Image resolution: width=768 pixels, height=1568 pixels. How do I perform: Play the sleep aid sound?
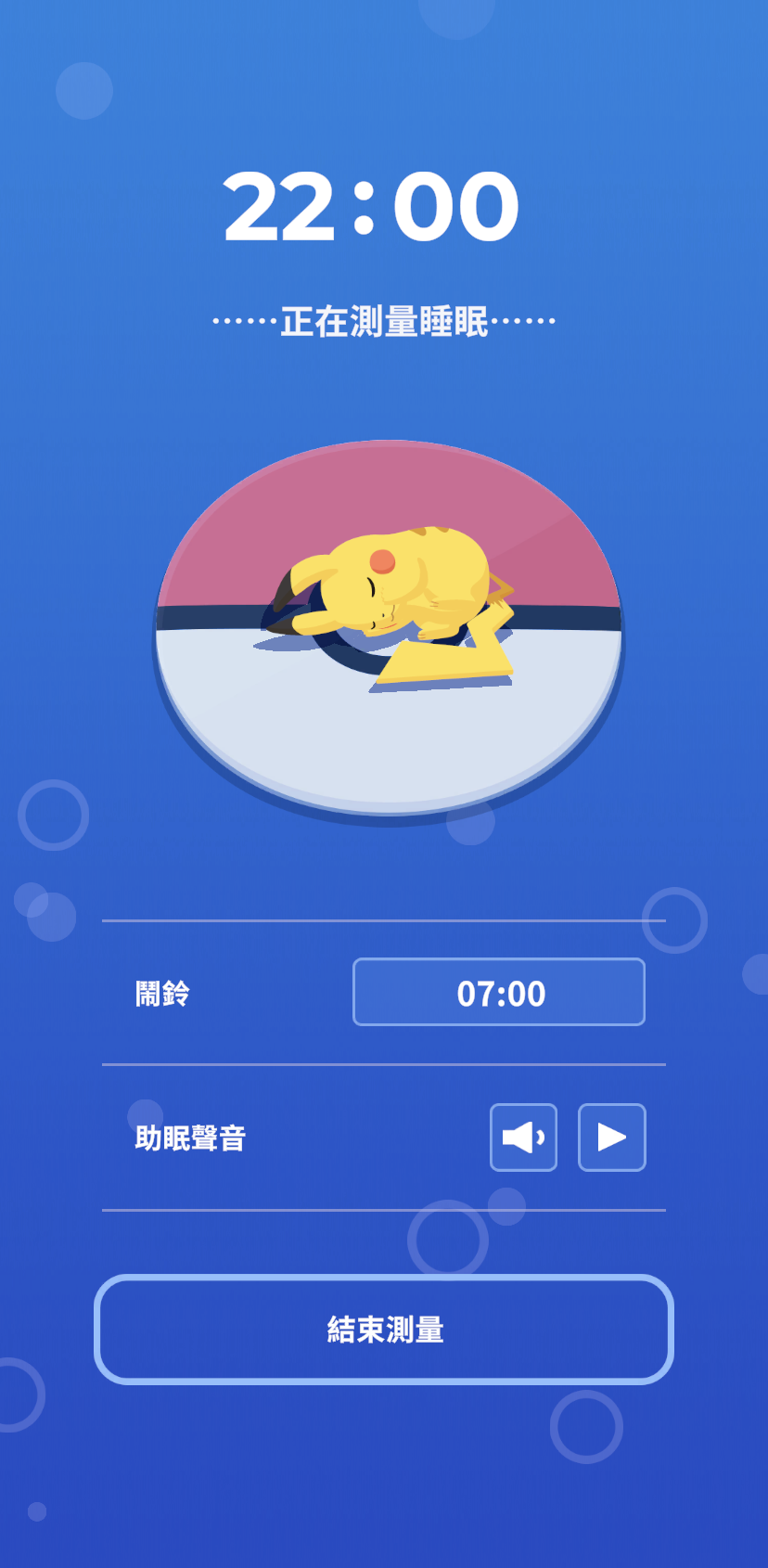pyautogui.click(x=612, y=1137)
